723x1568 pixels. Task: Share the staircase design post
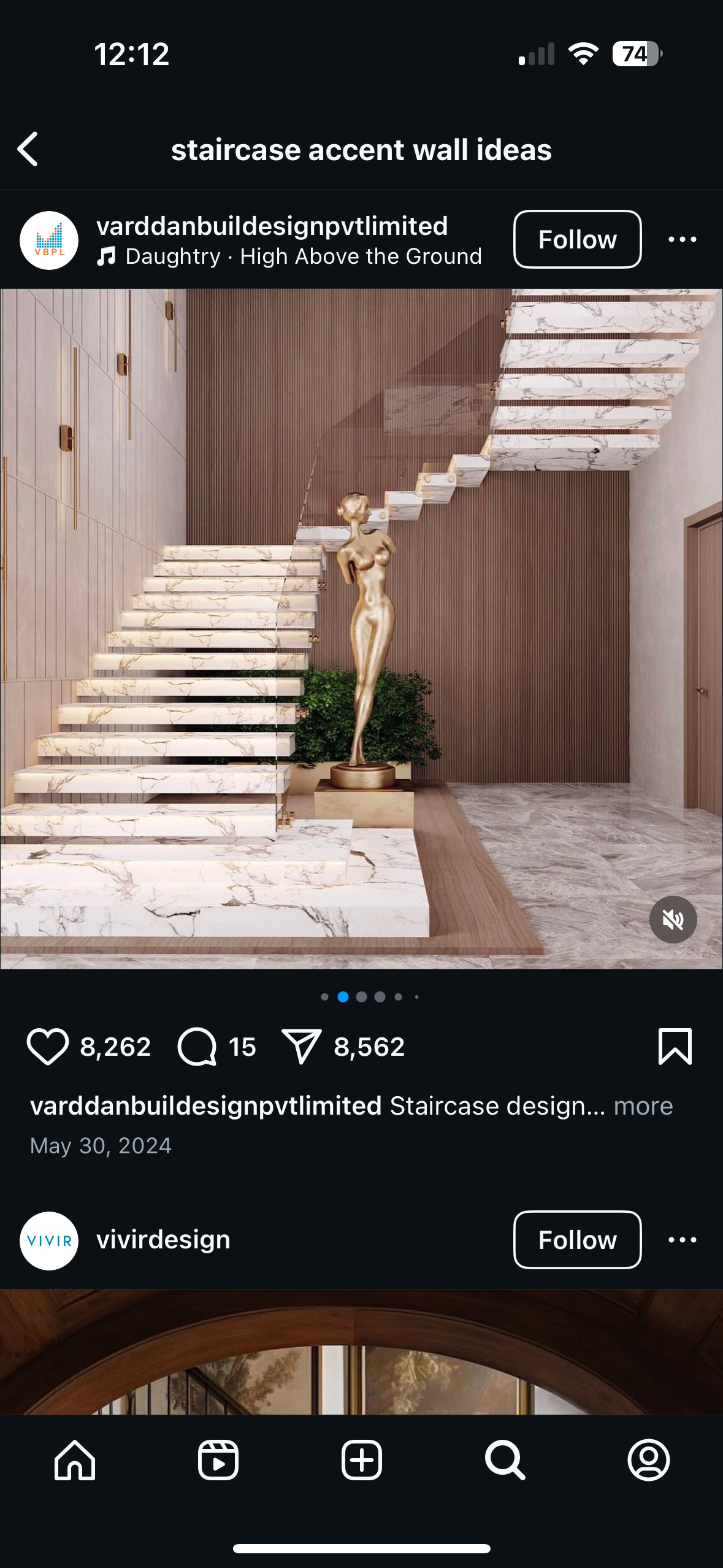(301, 1047)
